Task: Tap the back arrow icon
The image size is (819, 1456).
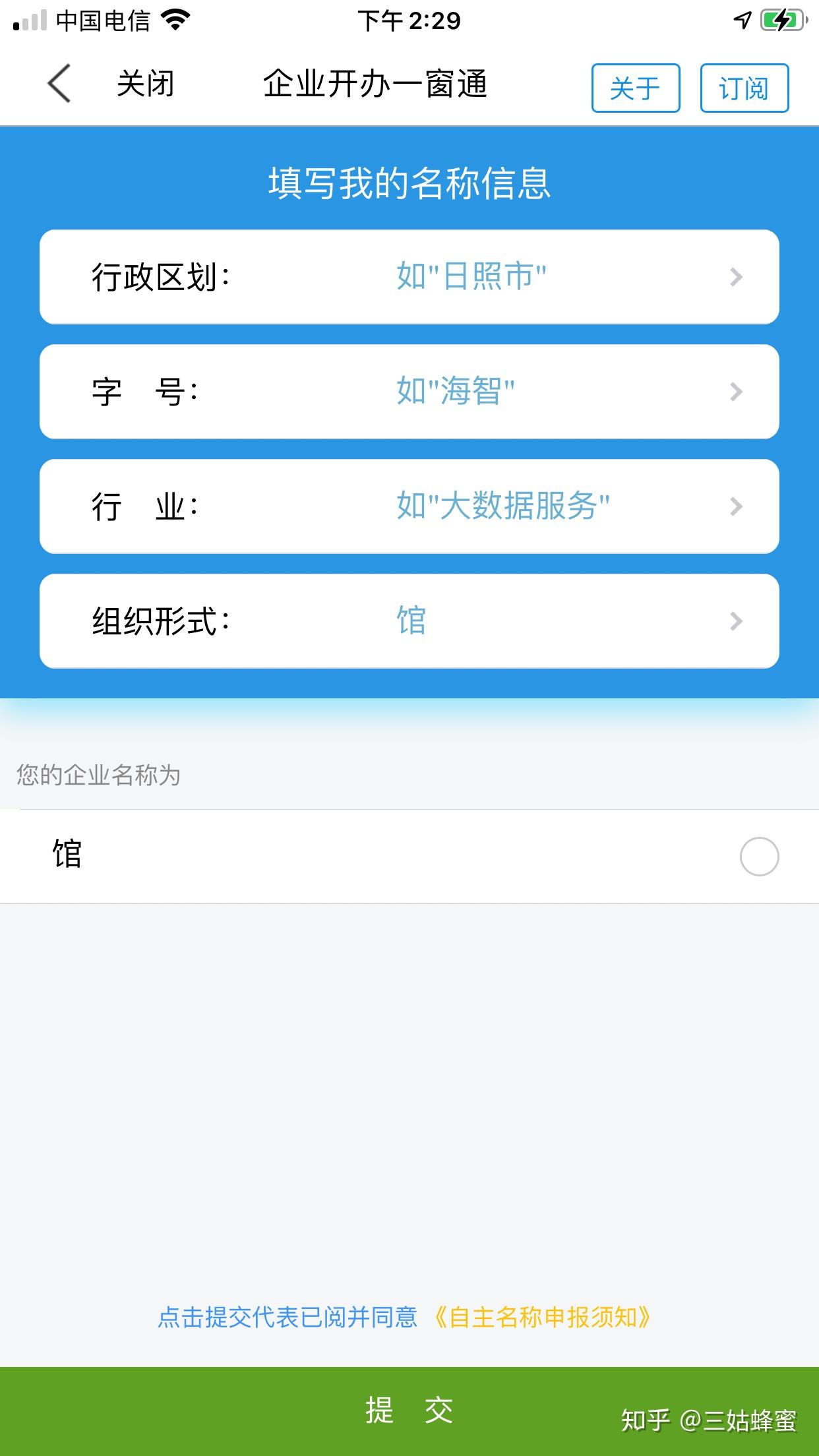Action: tap(59, 84)
